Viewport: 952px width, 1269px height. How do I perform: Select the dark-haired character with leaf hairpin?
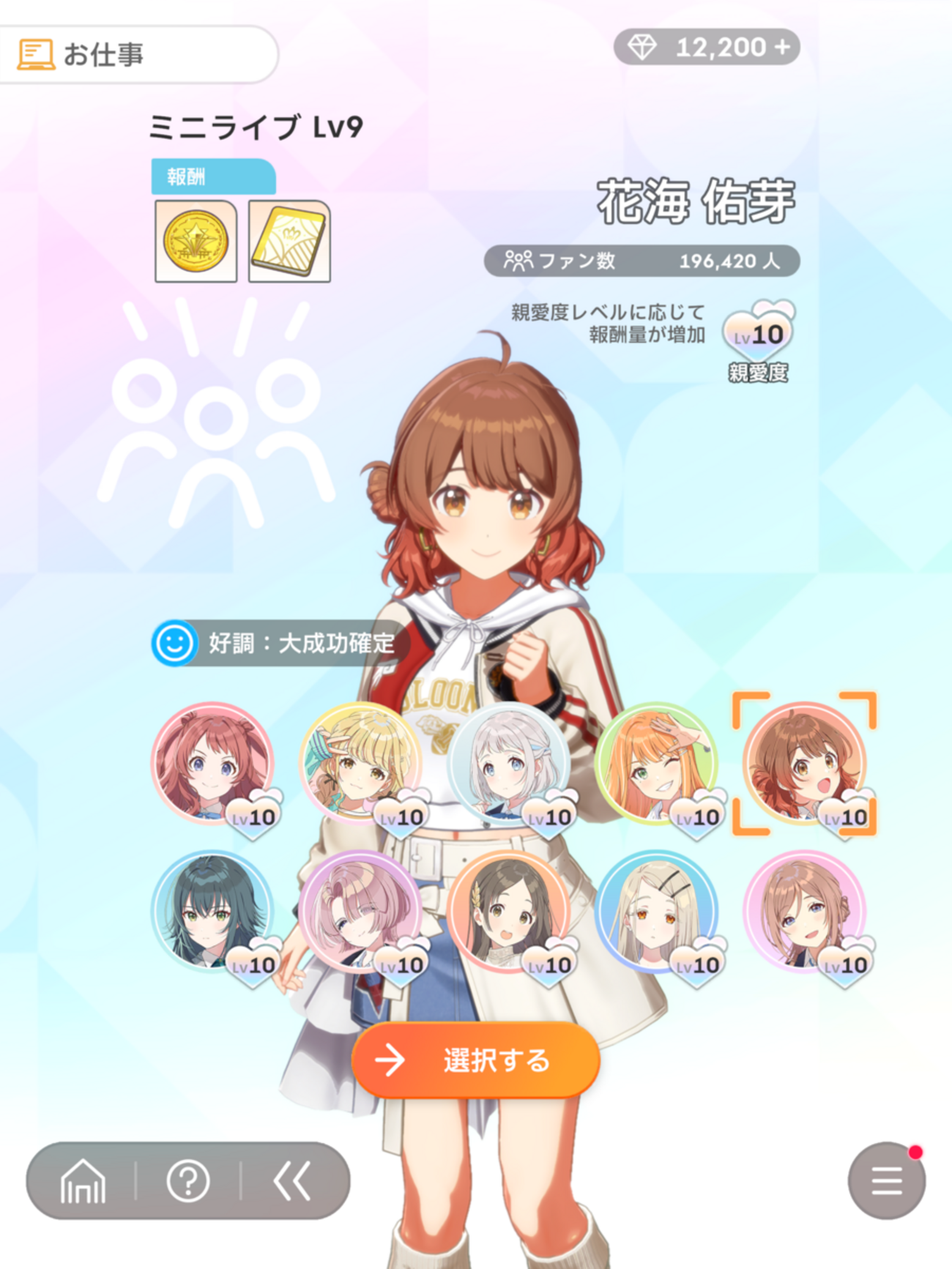click(508, 911)
